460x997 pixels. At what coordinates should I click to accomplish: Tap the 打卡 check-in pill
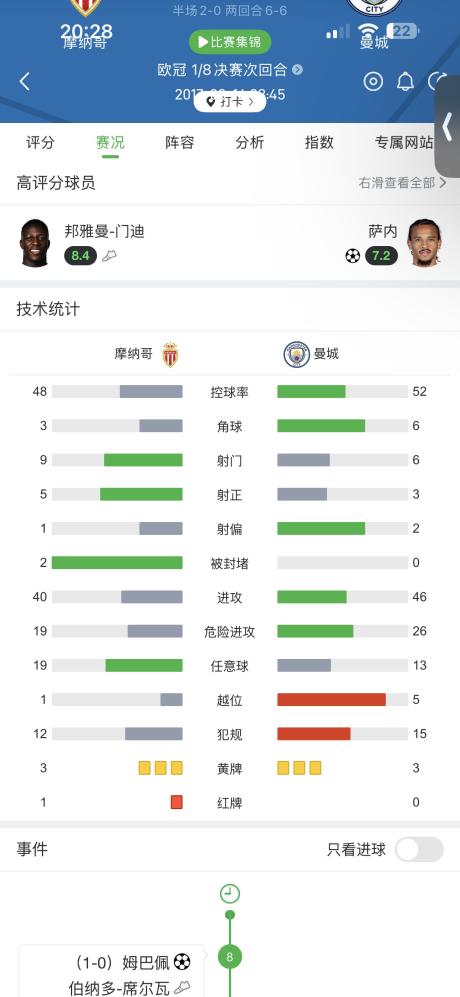tap(230, 101)
